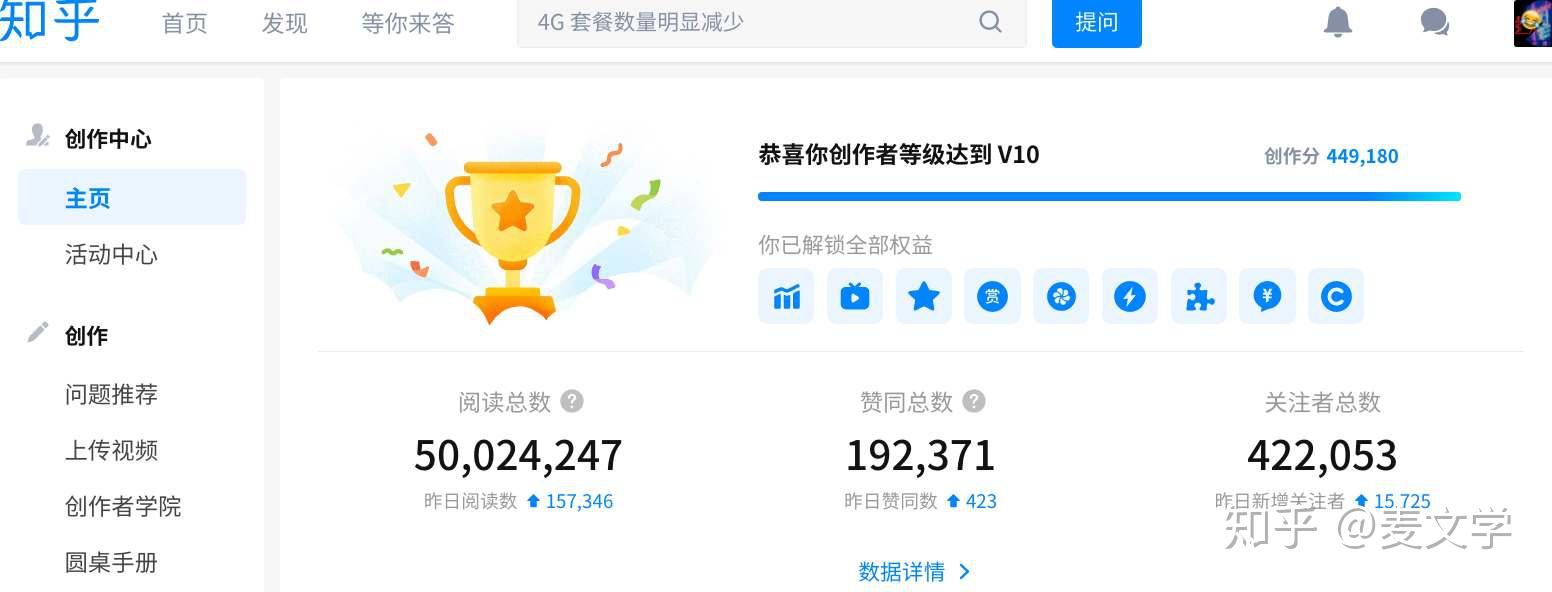This screenshot has width=1552, height=592.
Task: Go to 上传视频
Action: [111, 451]
